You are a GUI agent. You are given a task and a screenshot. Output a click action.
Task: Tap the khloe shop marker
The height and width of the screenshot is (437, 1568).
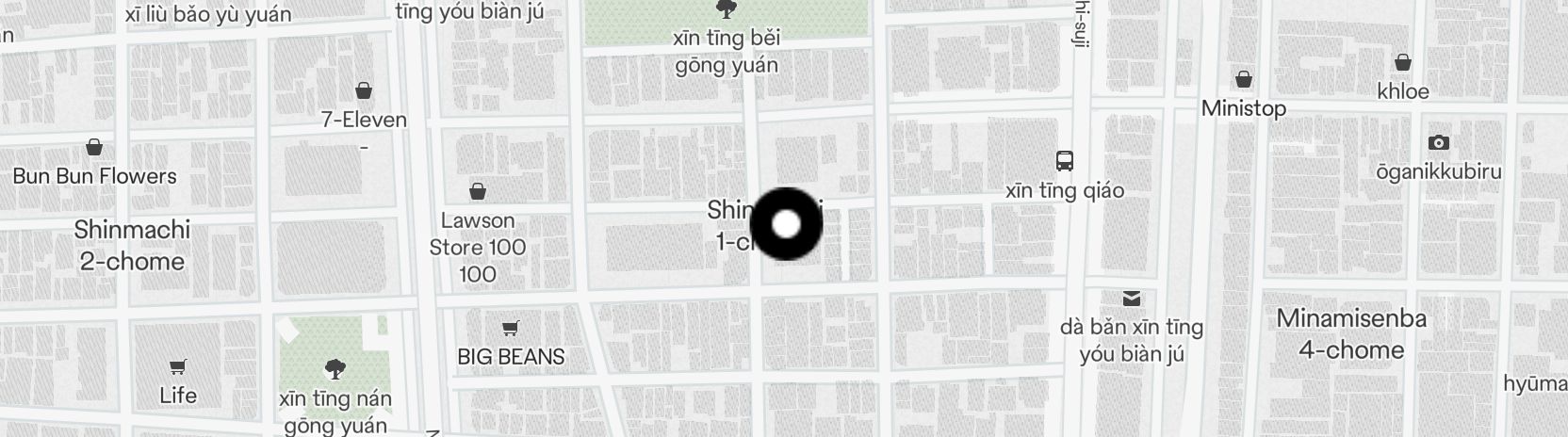[x=1402, y=63]
